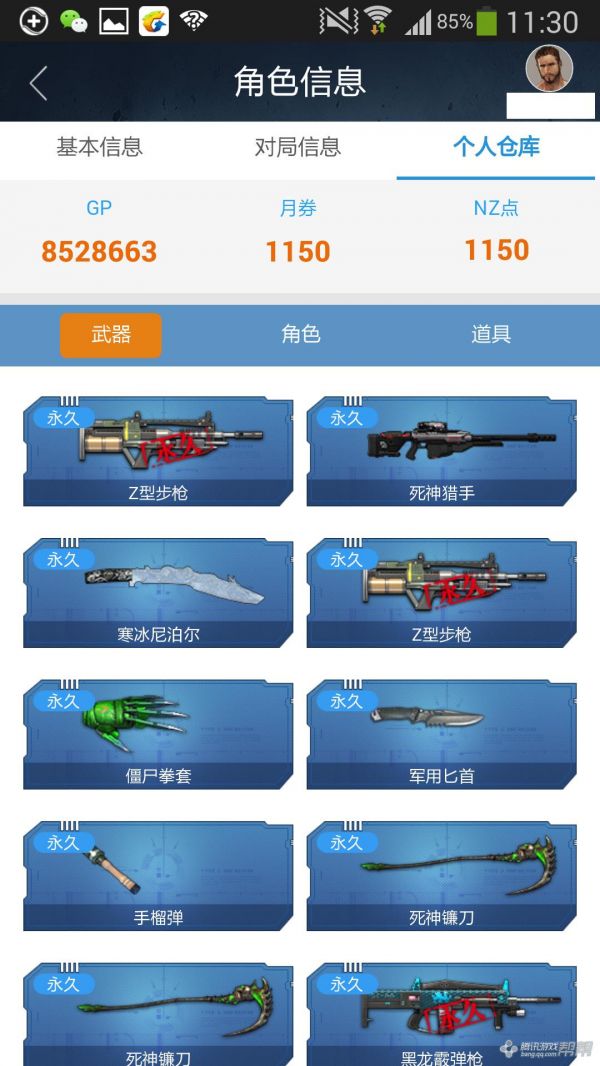Open the 军用匕首 weapon card
This screenshot has width=600, height=1066.
coord(441,735)
